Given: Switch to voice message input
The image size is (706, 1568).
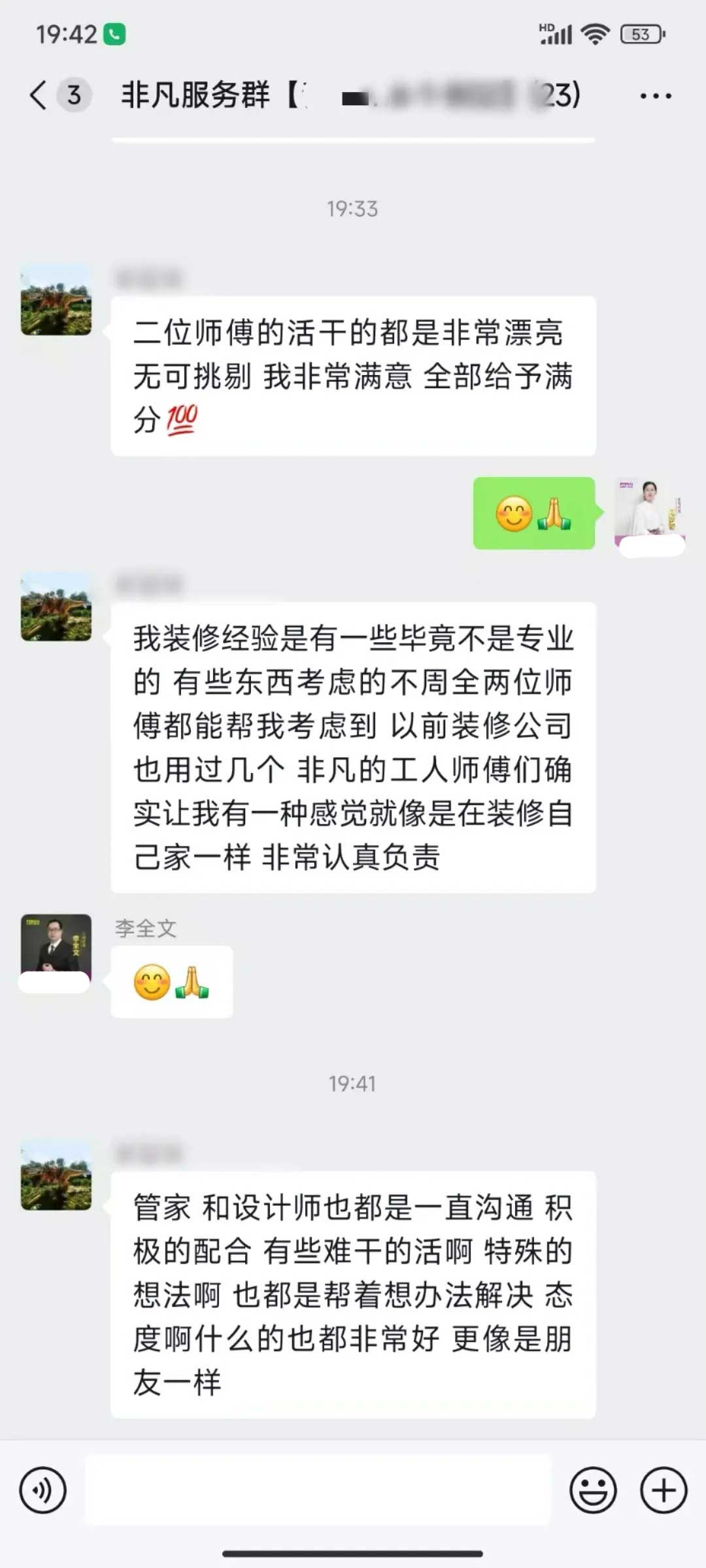Looking at the screenshot, I should point(43,1490).
